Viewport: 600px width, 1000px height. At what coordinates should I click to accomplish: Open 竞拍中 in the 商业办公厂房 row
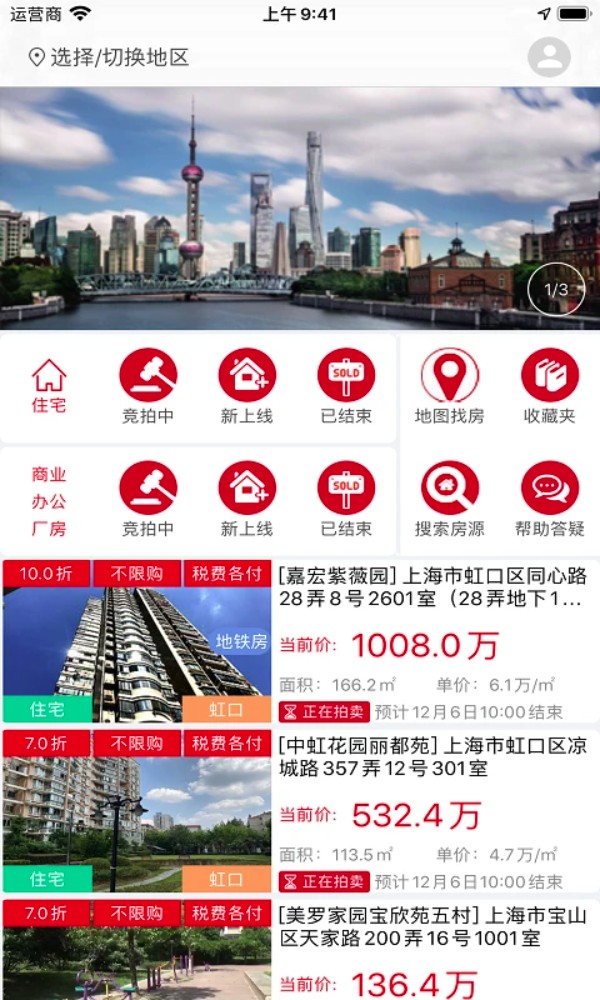pyautogui.click(x=148, y=499)
